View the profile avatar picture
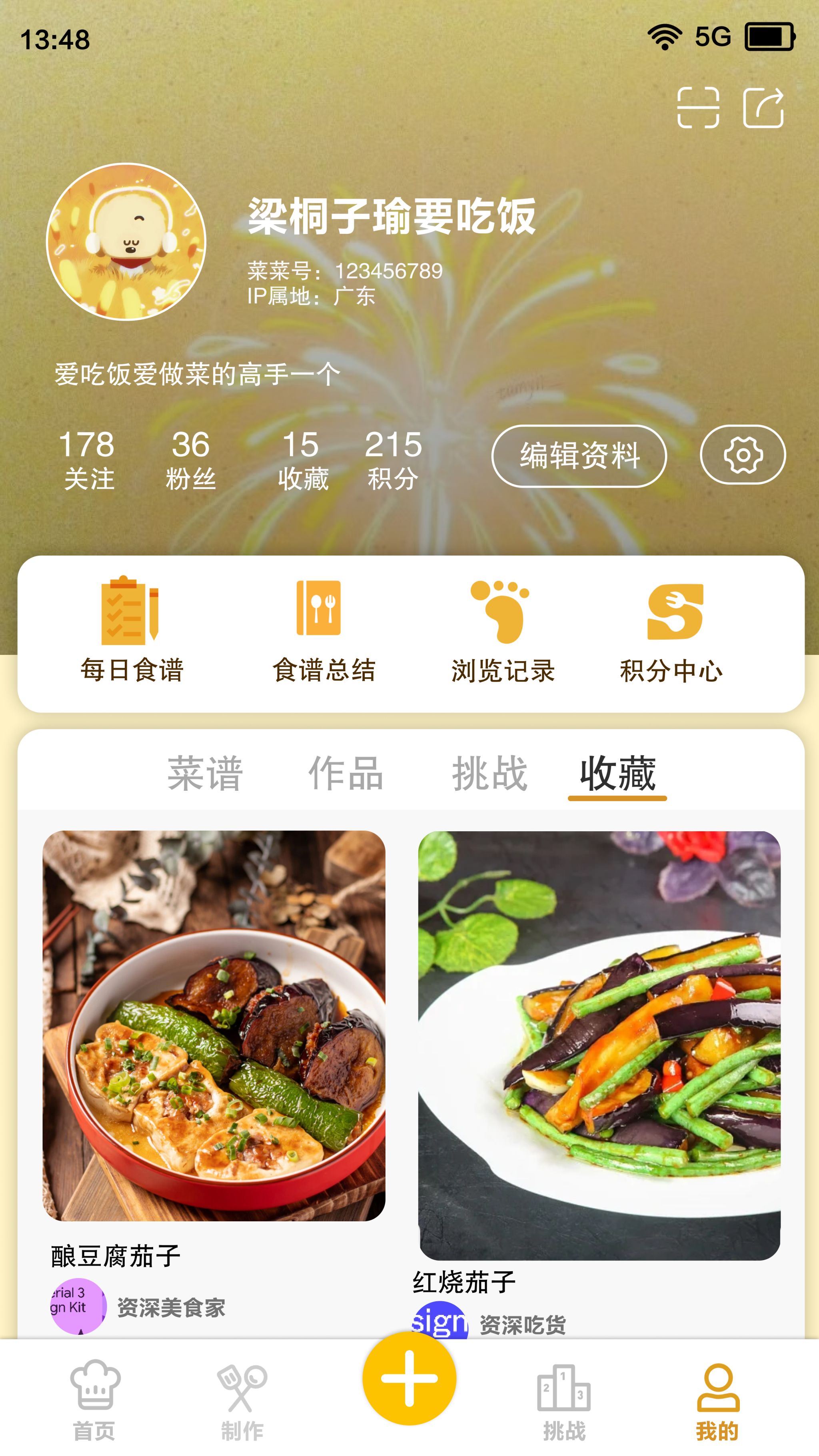Viewport: 819px width, 1456px height. (126, 242)
